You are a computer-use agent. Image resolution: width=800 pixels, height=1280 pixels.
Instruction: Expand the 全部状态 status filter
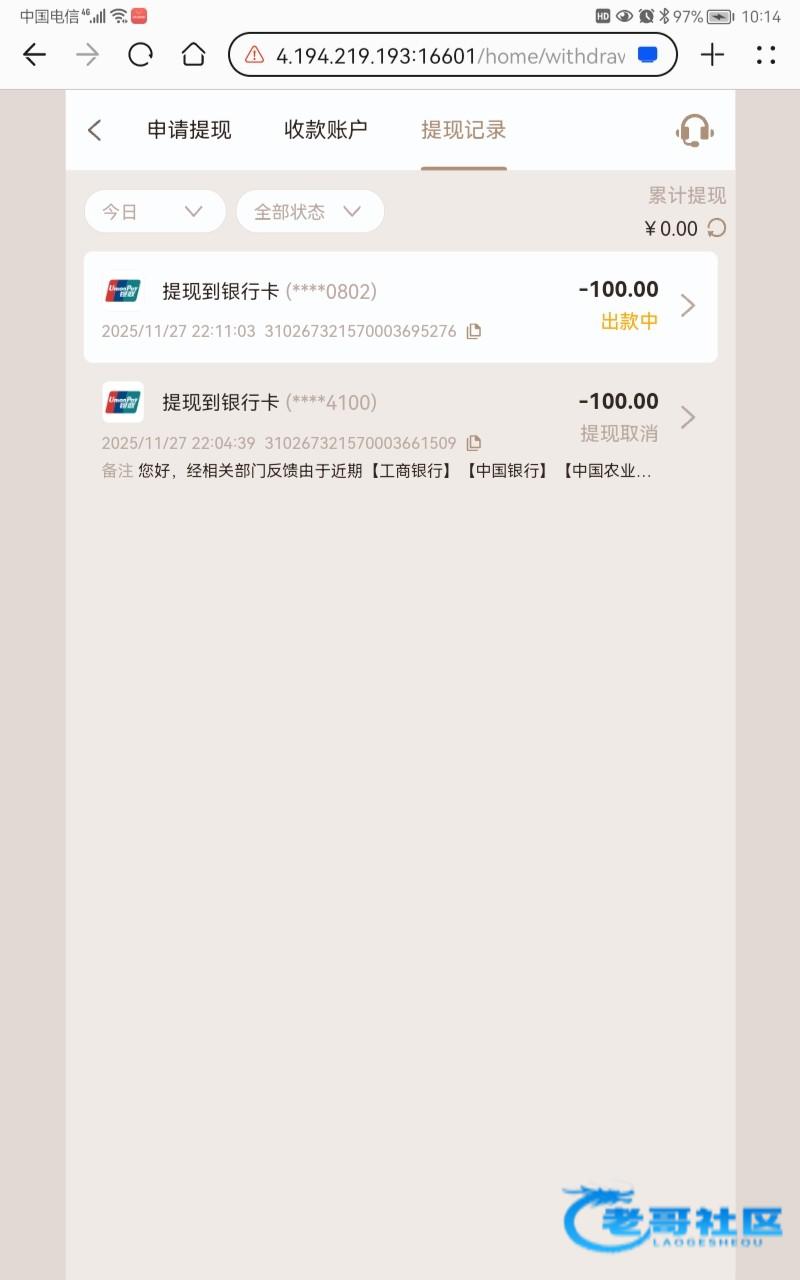click(309, 211)
